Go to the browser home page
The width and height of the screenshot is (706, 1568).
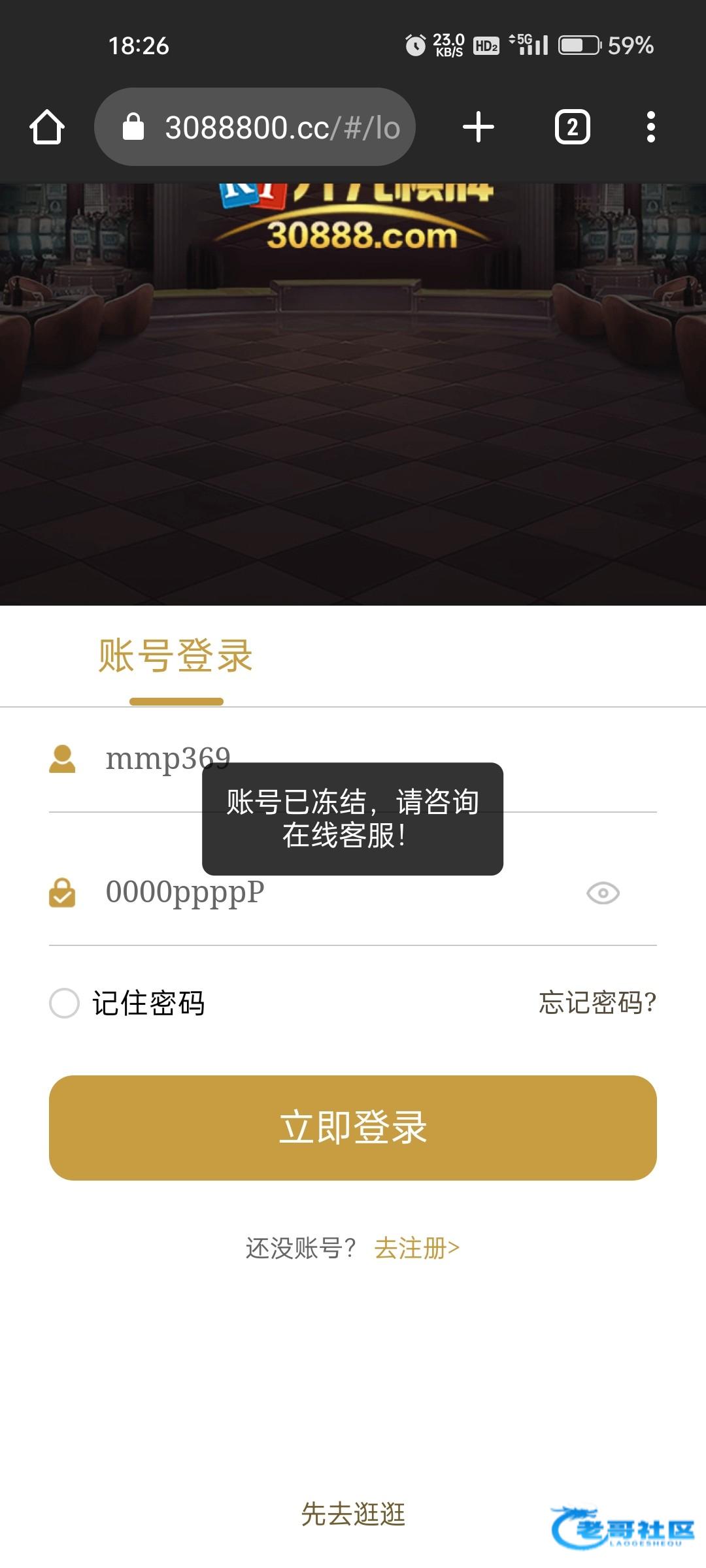coord(47,127)
